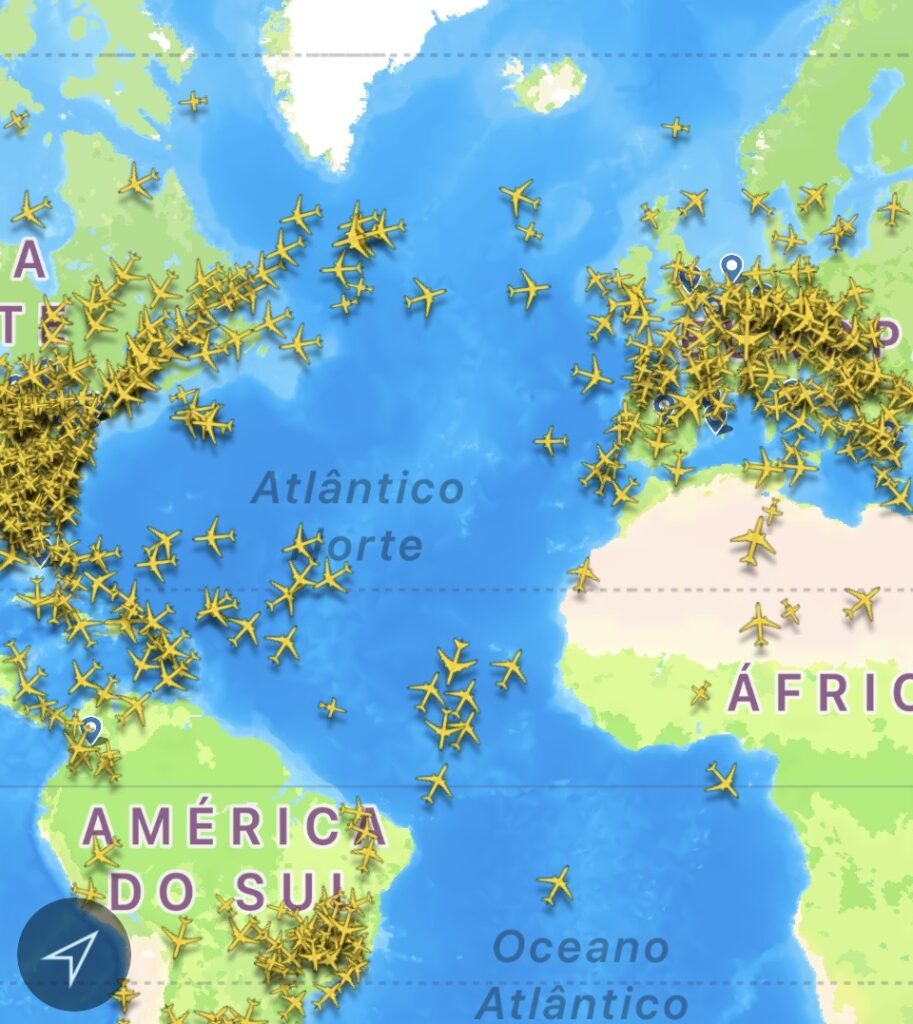This screenshot has width=913, height=1024.
Task: Select the lone plane above the Oceano Atlântico label
Action: click(x=556, y=885)
